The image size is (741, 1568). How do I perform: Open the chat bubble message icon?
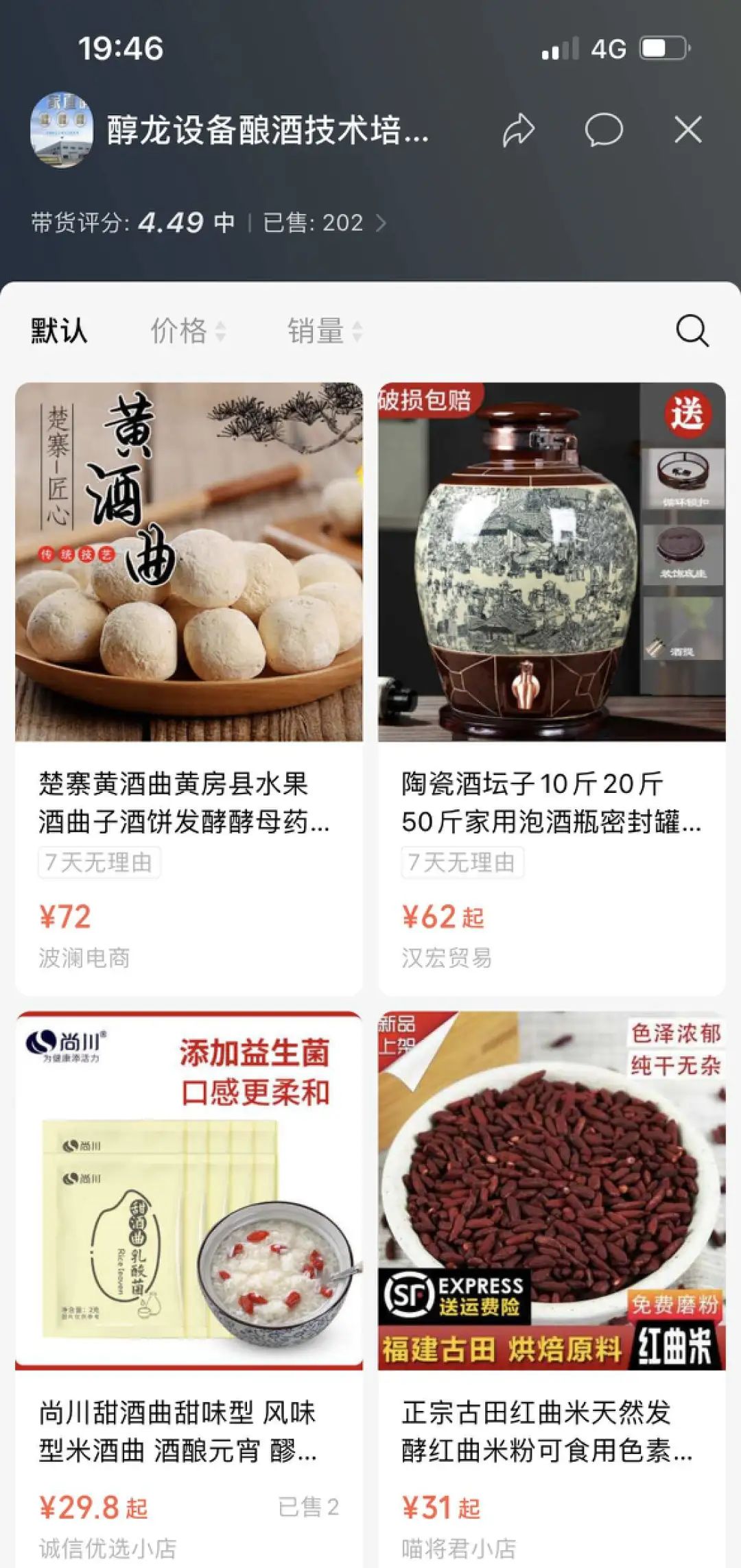[604, 130]
